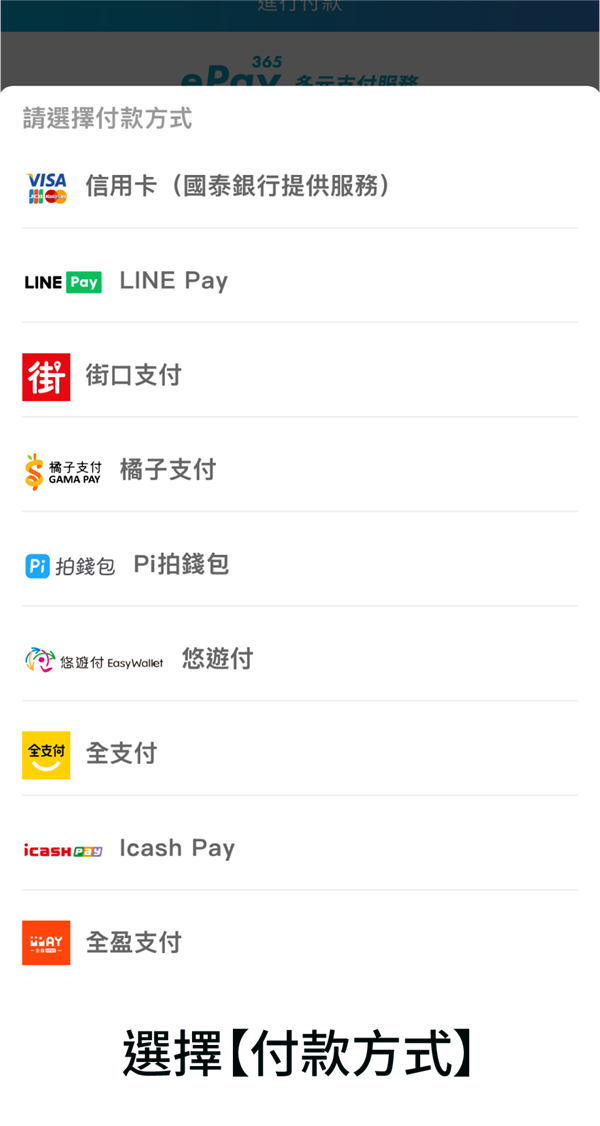Select credit card (國泰銀行) payment
Image resolution: width=600 pixels, height=1126 pixels.
point(237,186)
